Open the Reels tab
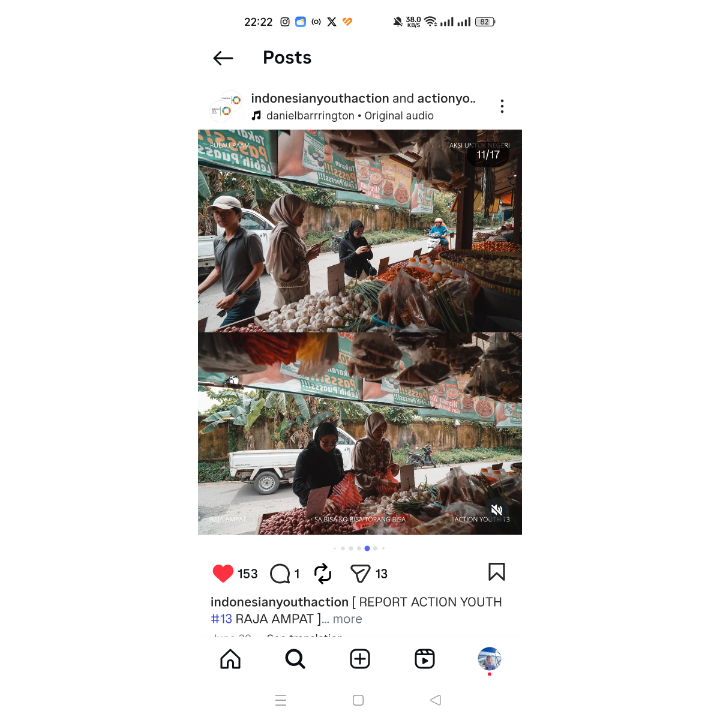Image resolution: width=720 pixels, height=720 pixels. coord(424,659)
